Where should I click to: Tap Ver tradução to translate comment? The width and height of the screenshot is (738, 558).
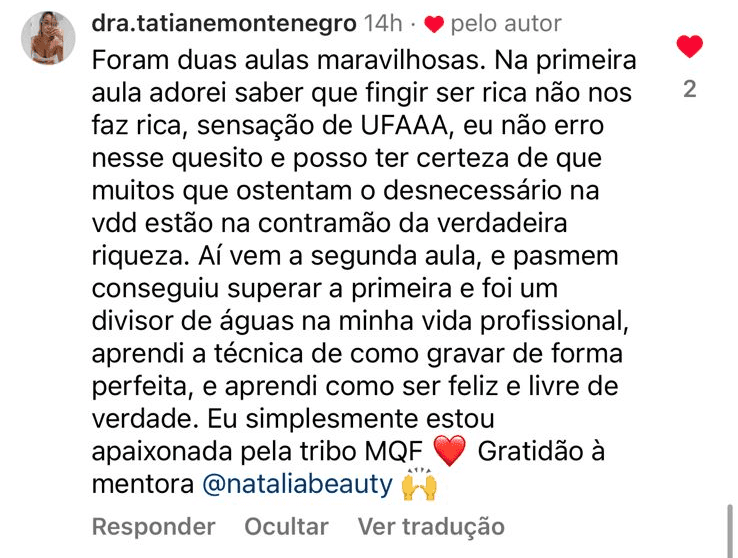click(x=431, y=526)
